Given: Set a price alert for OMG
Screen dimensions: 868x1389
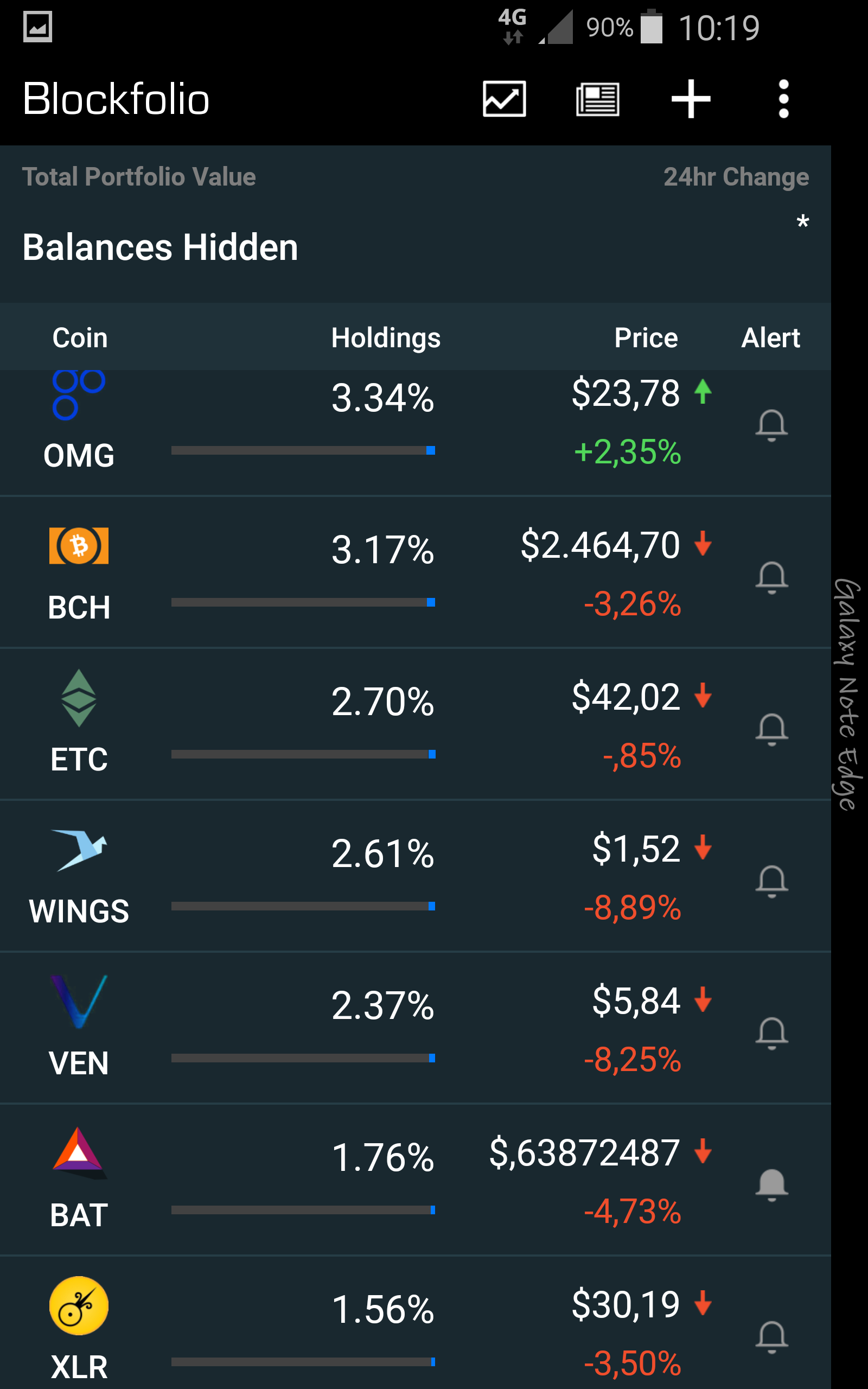Looking at the screenshot, I should (771, 425).
